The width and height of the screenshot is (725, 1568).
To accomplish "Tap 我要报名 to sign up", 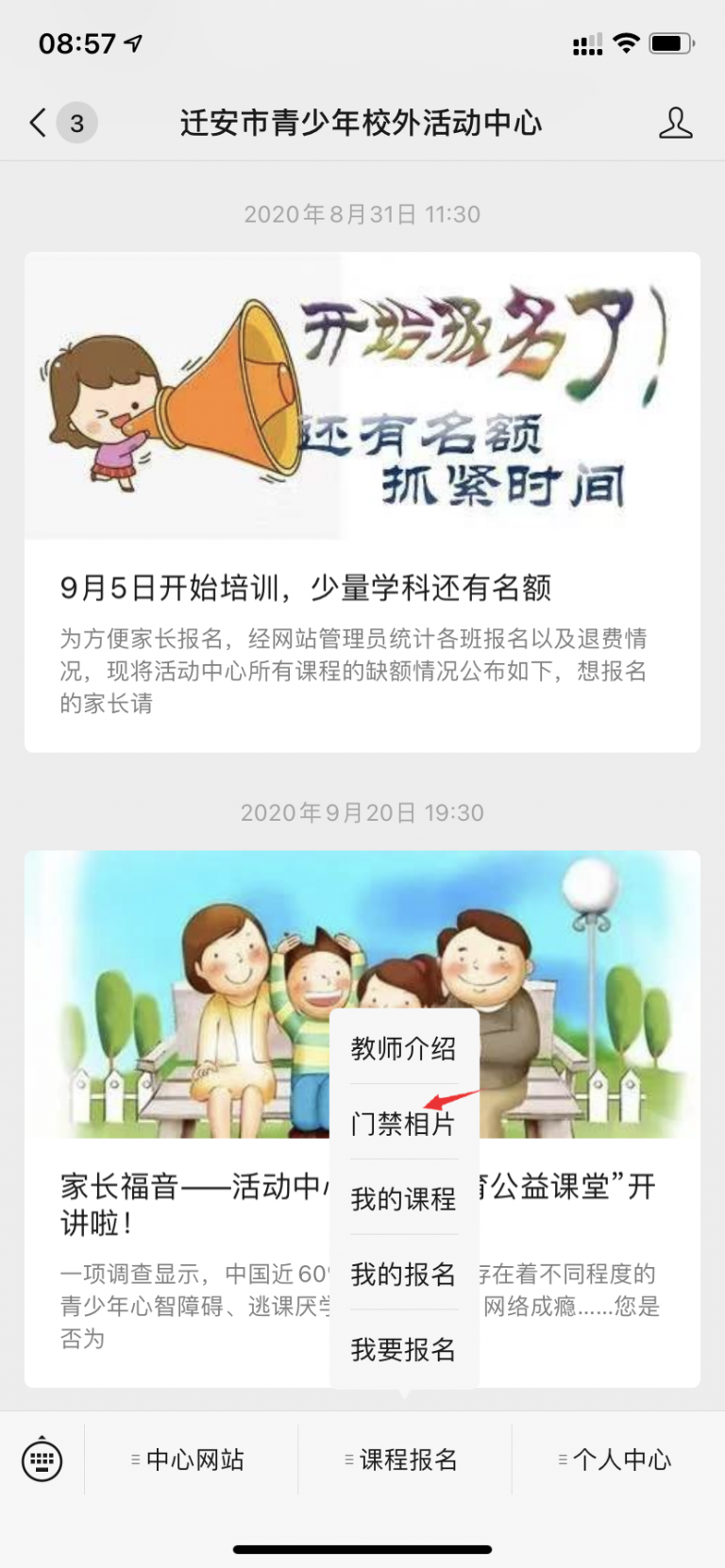I will click(404, 1350).
